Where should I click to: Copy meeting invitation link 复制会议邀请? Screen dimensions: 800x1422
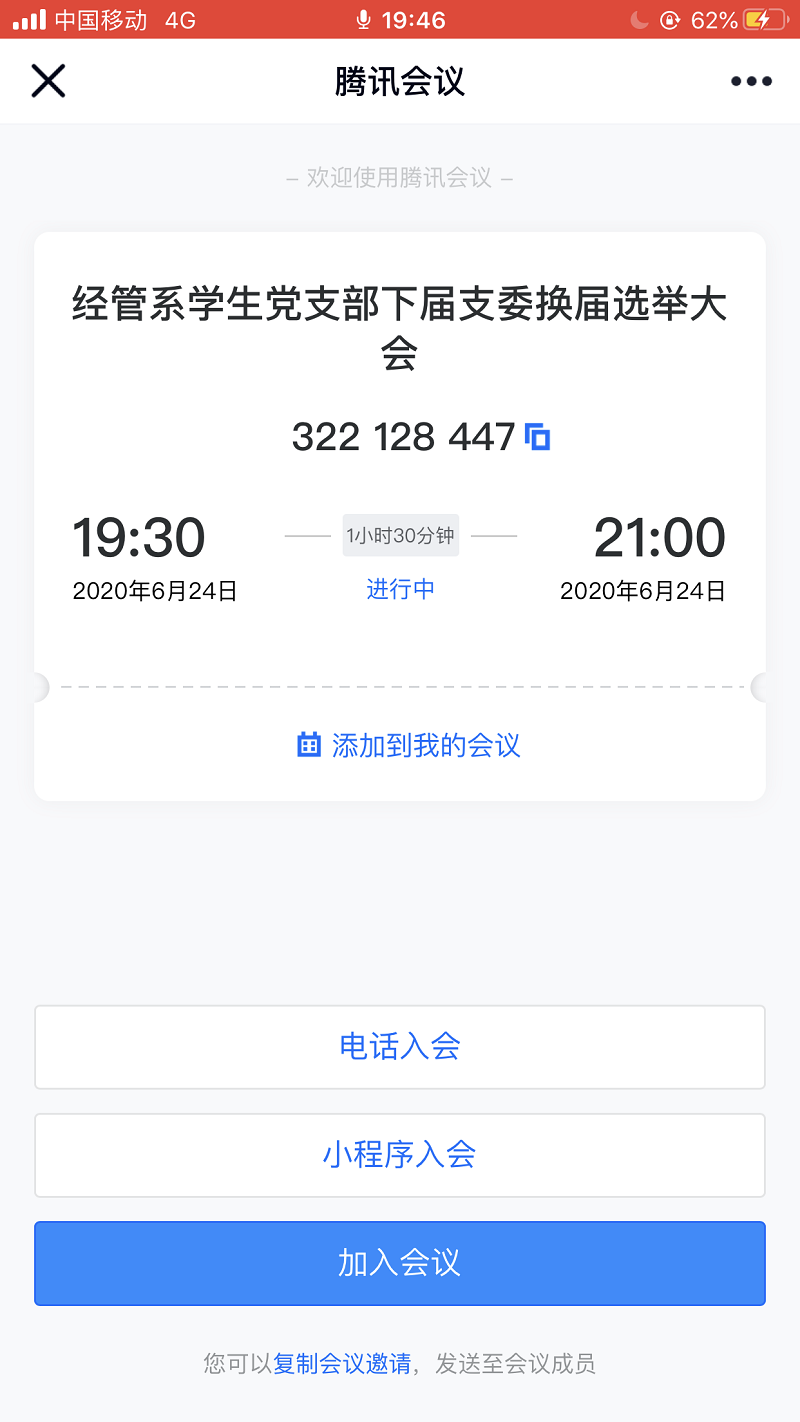pyautogui.click(x=342, y=1364)
